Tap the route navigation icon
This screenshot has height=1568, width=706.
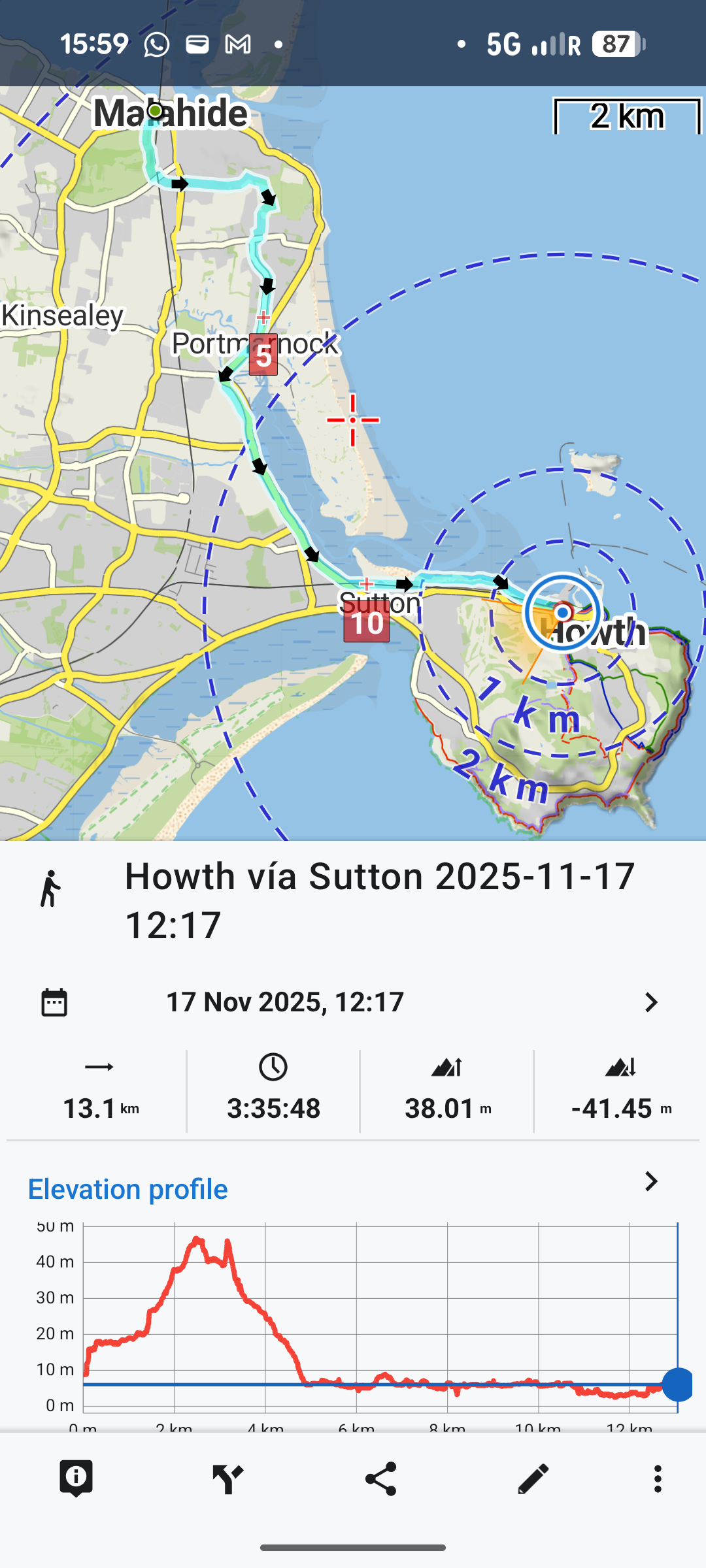pos(228,1478)
